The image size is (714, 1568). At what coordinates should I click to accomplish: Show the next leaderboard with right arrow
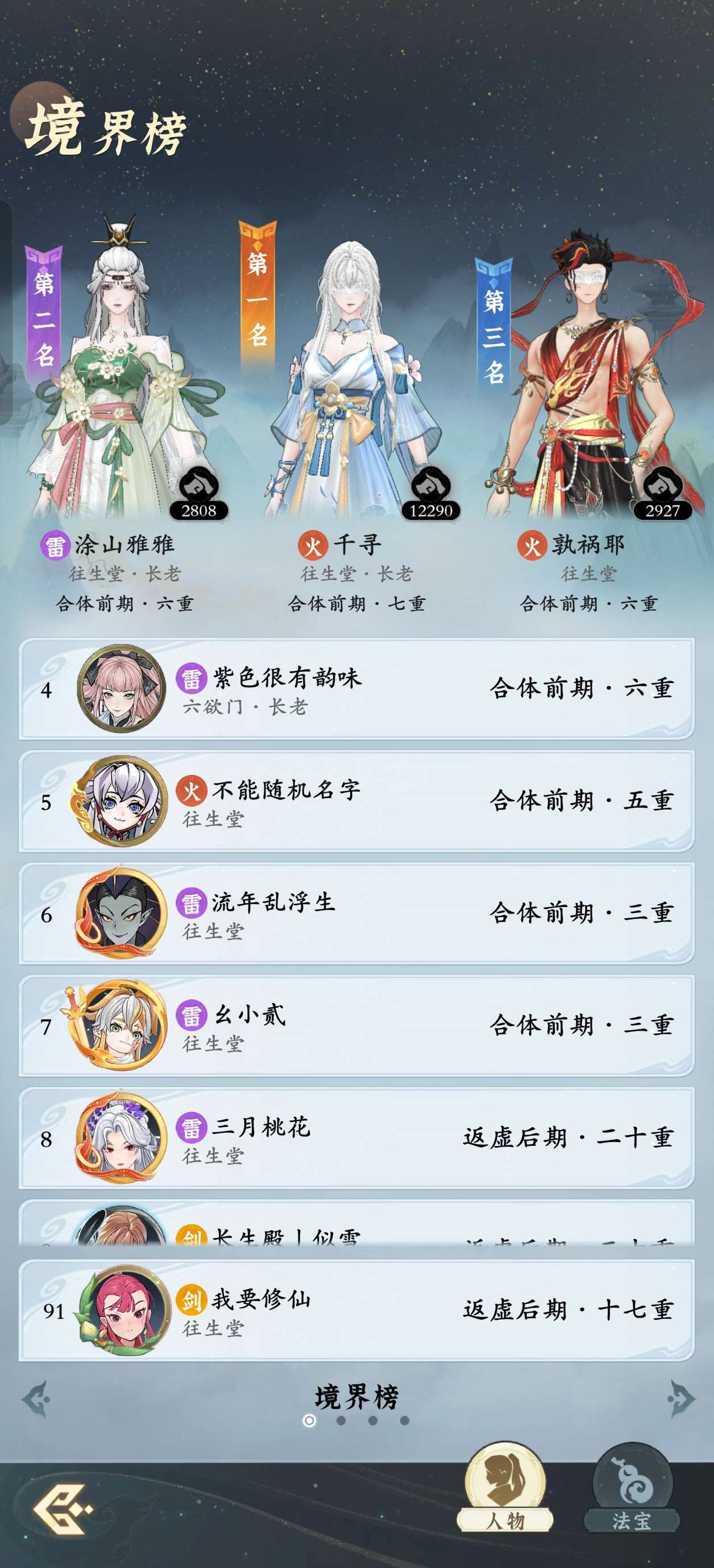(x=680, y=1398)
